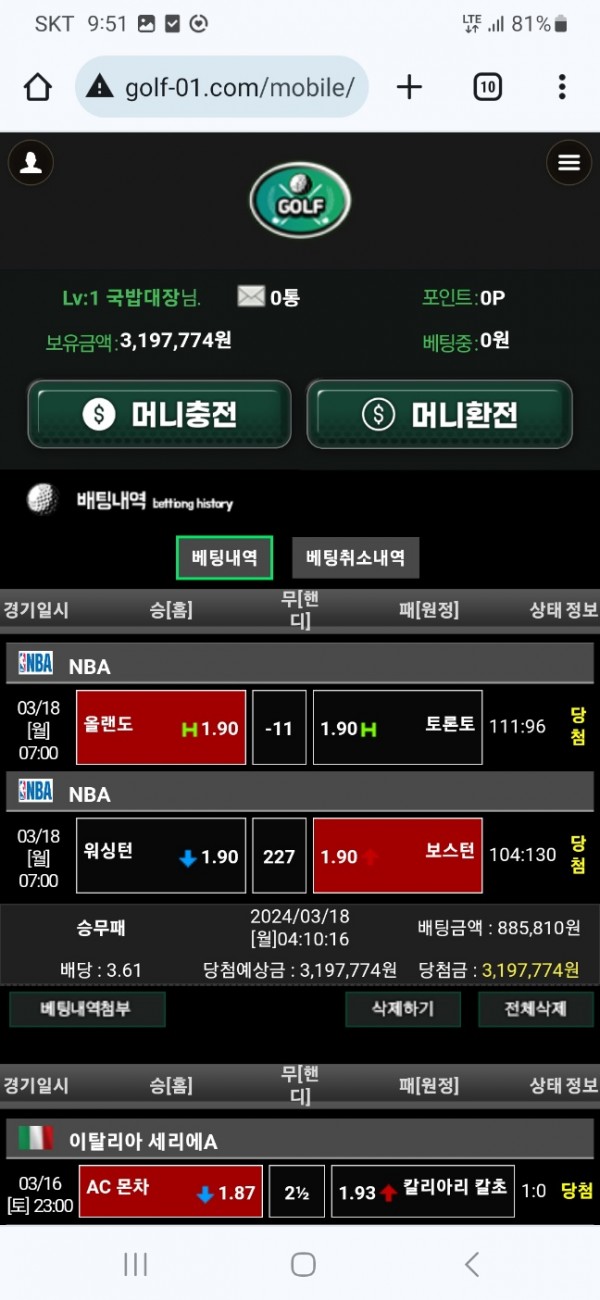
Task: Switch to the 베팅내역 tab
Action: (224, 557)
